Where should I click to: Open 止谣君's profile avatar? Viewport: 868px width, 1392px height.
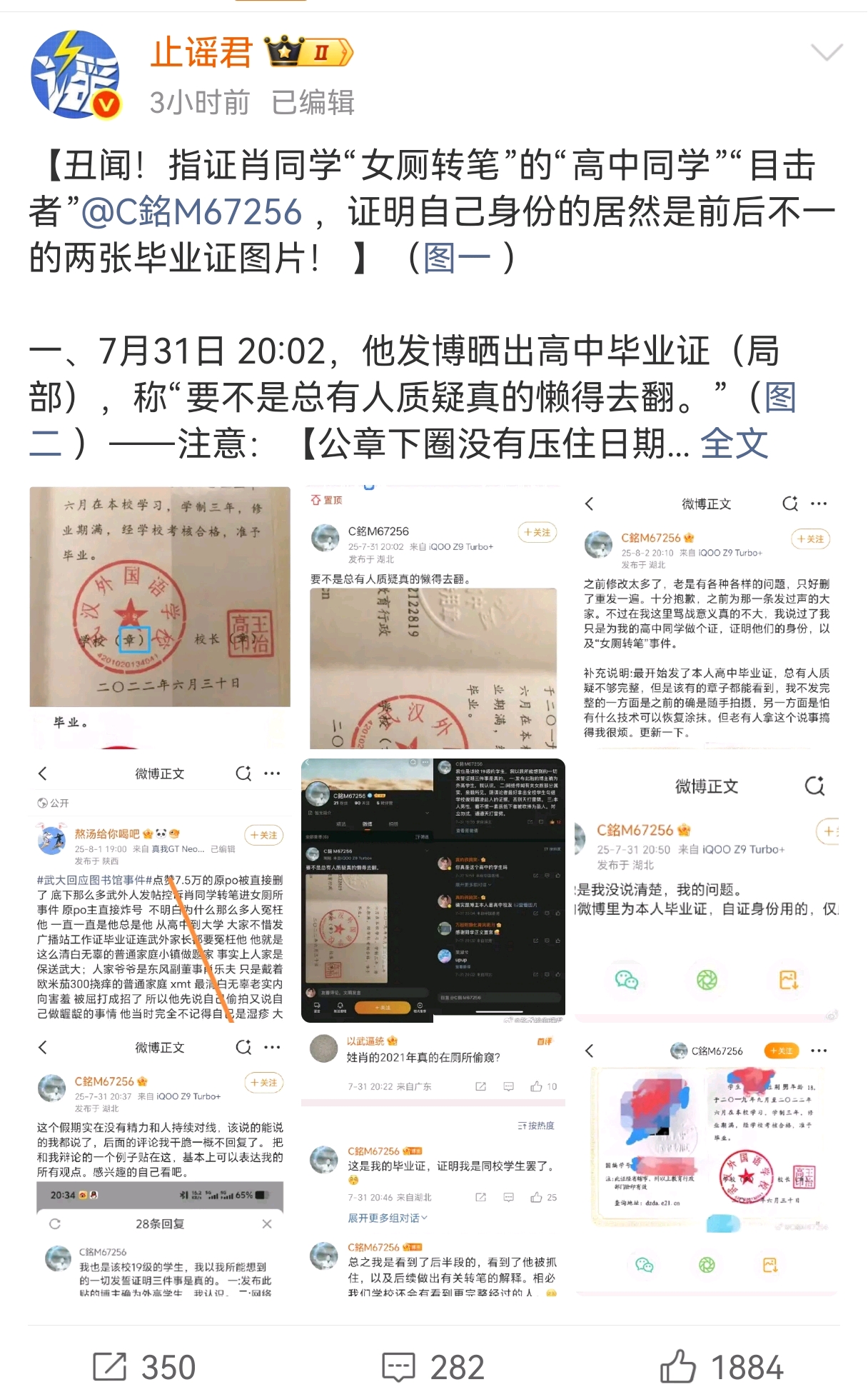[x=75, y=74]
